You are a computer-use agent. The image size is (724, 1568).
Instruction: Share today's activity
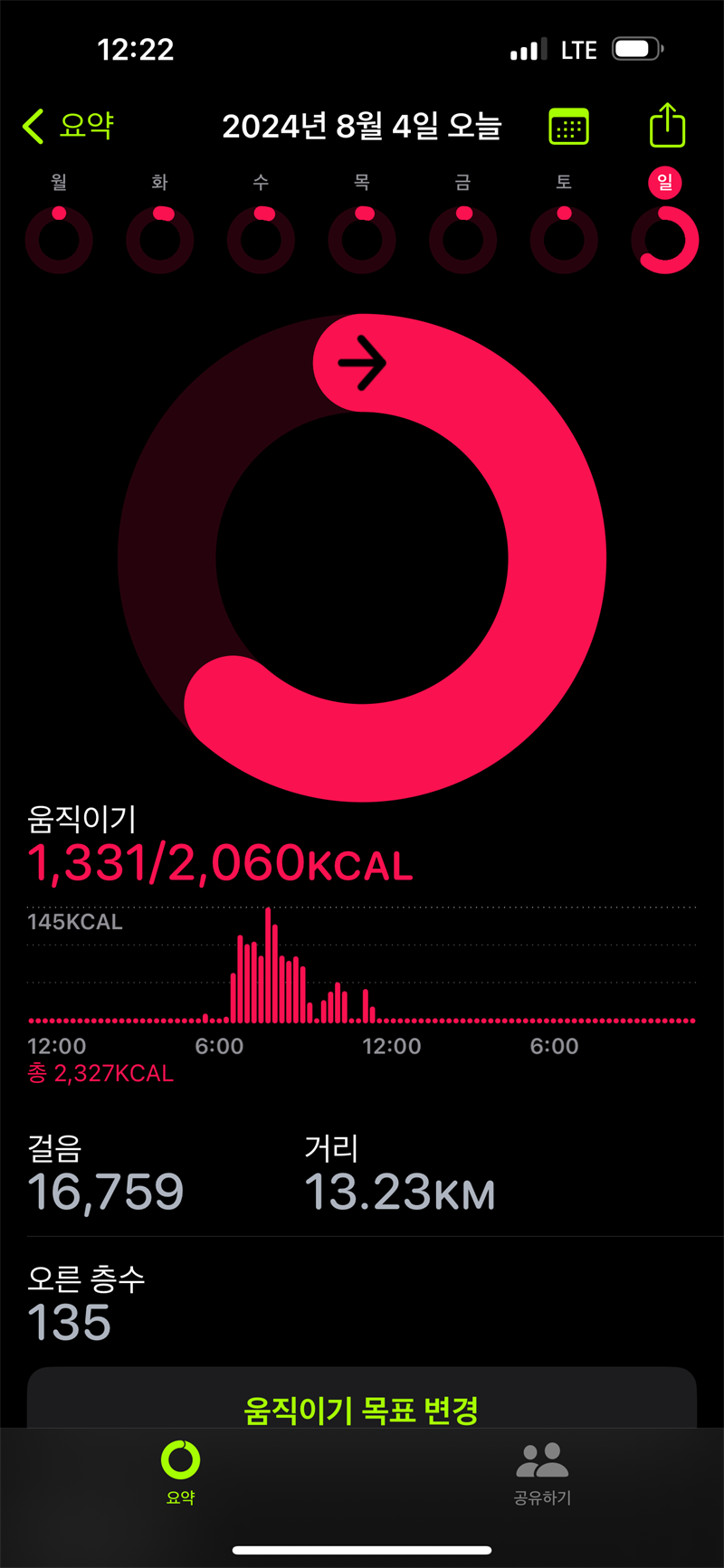[x=668, y=126]
